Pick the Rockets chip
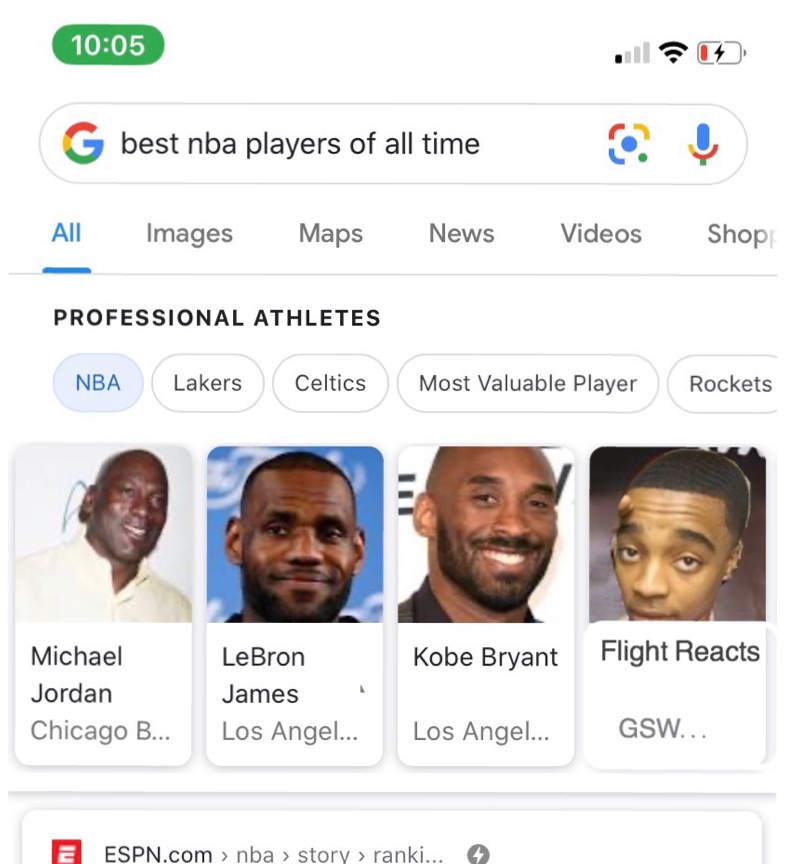Screen dimensions: 788x864 coord(730,384)
